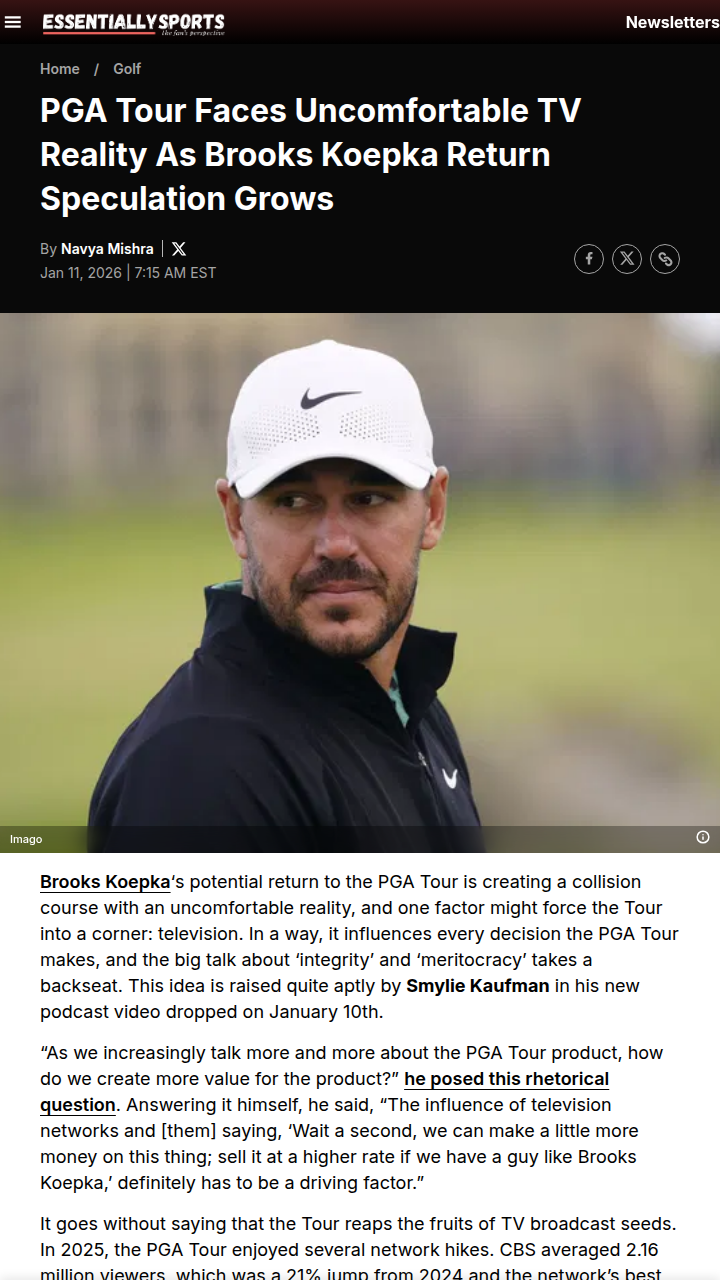Open the Brooks Koepka link
The image size is (720, 1280).
(105, 882)
